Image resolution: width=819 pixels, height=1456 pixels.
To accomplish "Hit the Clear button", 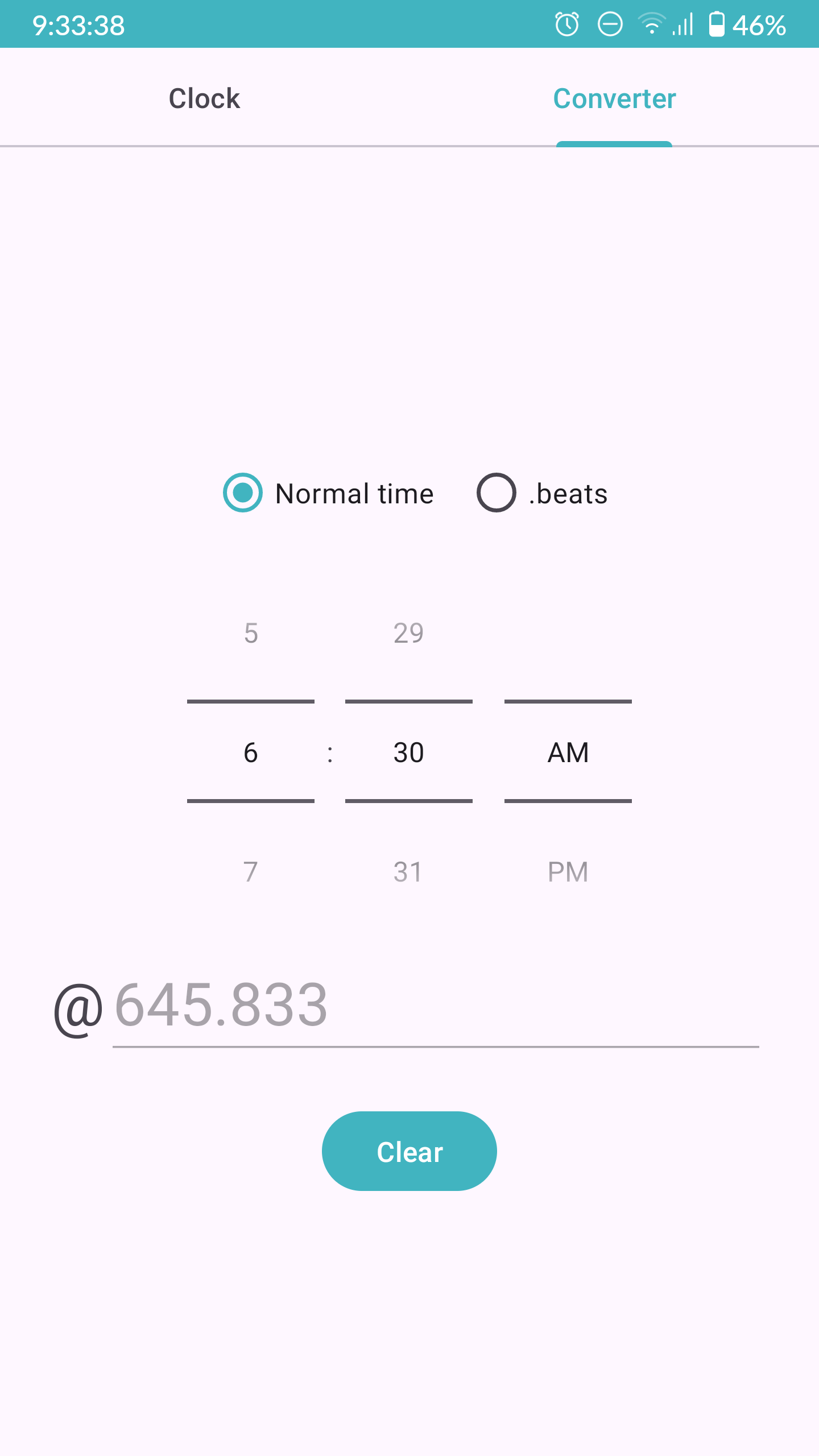I will (x=409, y=1151).
